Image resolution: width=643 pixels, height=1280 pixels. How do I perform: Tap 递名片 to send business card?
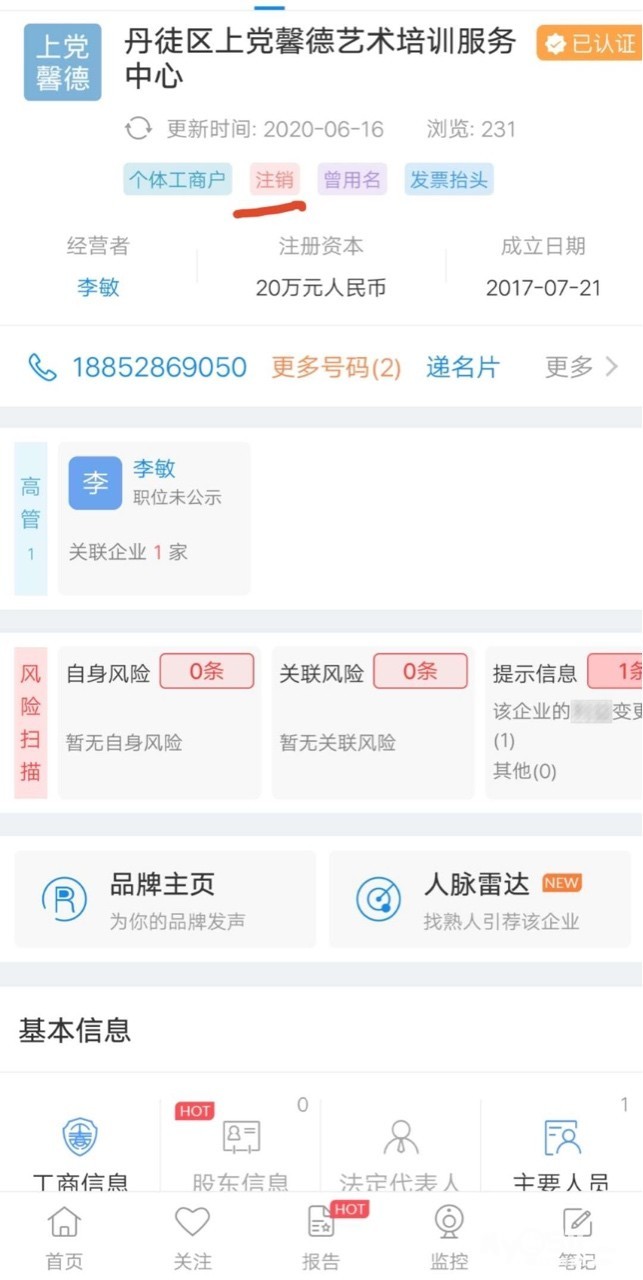(x=462, y=367)
